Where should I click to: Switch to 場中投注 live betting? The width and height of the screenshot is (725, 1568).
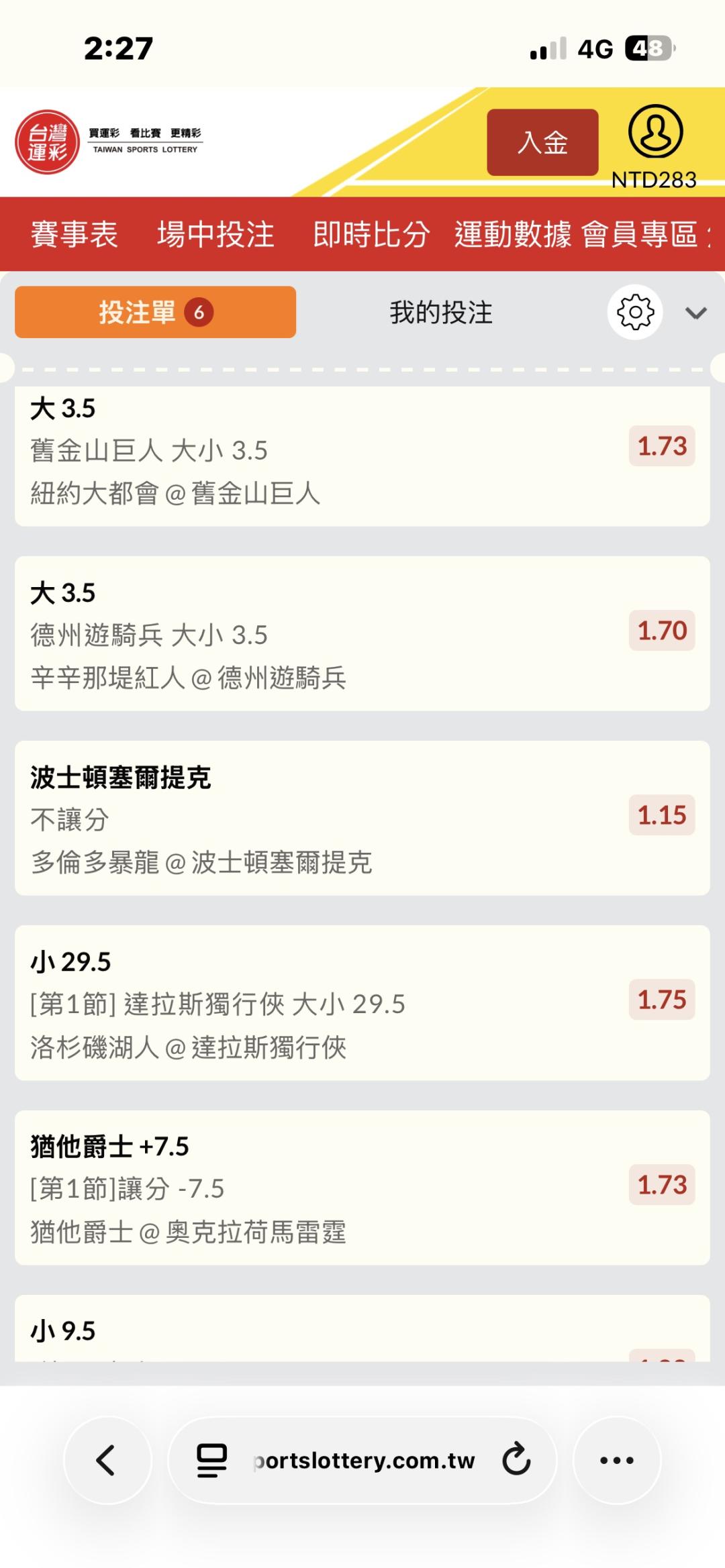pyautogui.click(x=215, y=234)
